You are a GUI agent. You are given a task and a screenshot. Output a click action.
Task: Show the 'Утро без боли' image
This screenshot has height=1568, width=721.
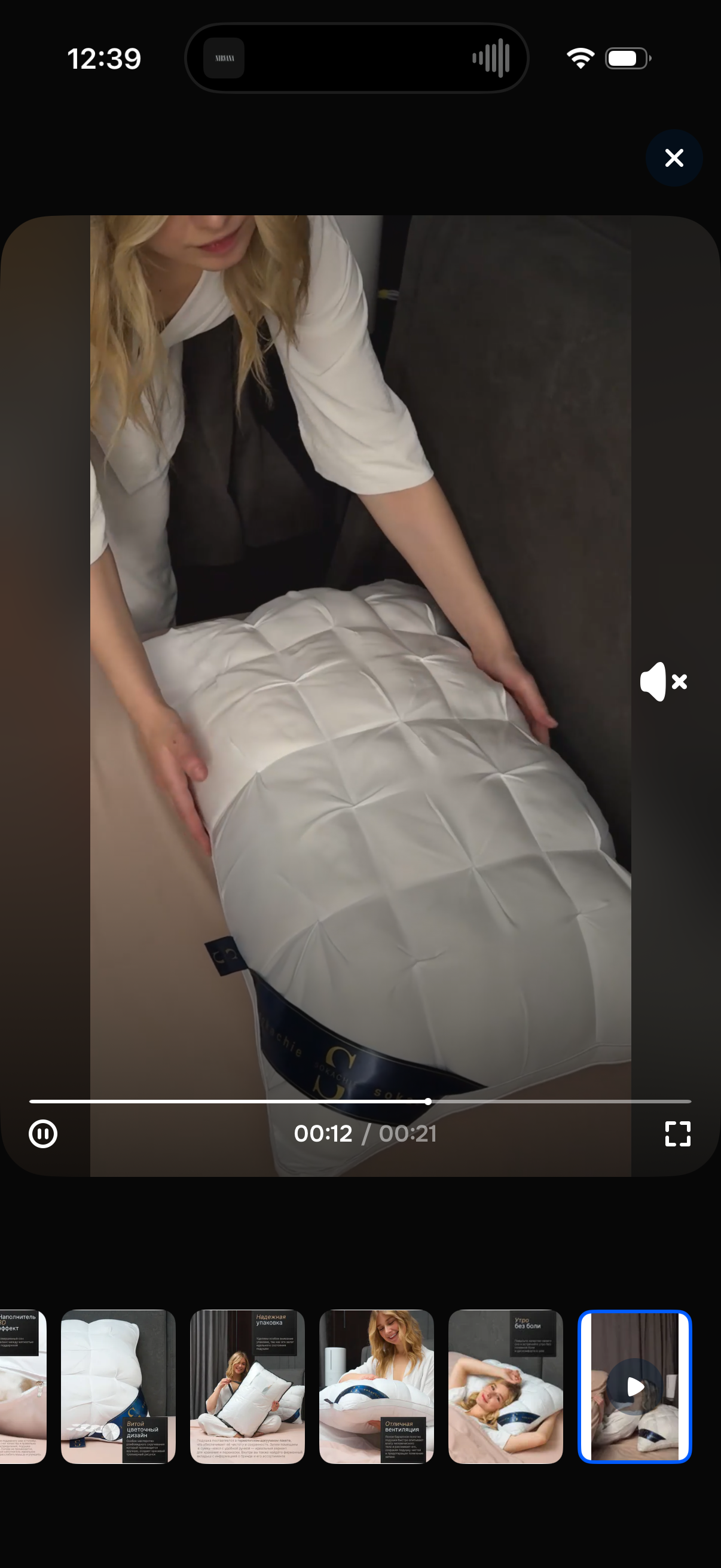(x=505, y=1386)
